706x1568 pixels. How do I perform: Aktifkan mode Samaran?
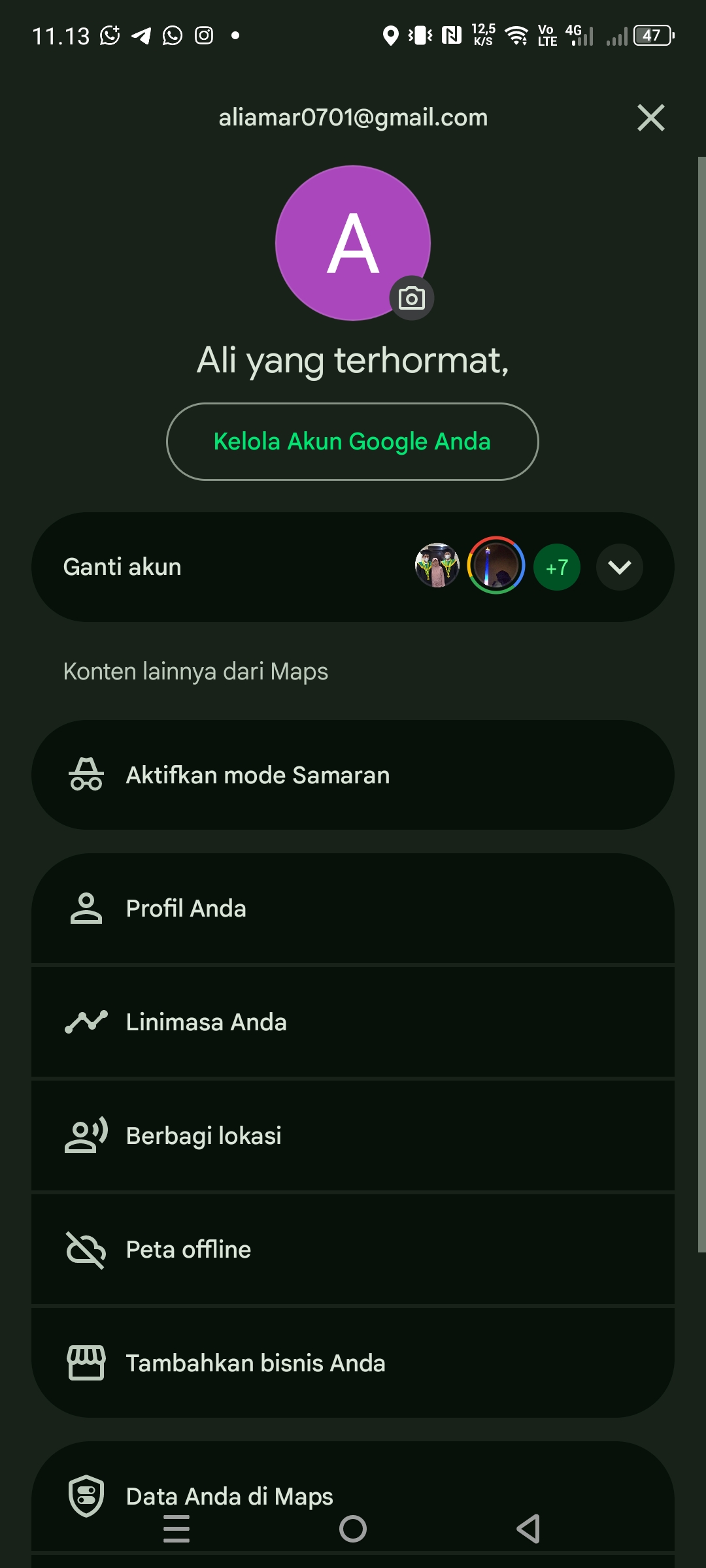pyautogui.click(x=353, y=775)
